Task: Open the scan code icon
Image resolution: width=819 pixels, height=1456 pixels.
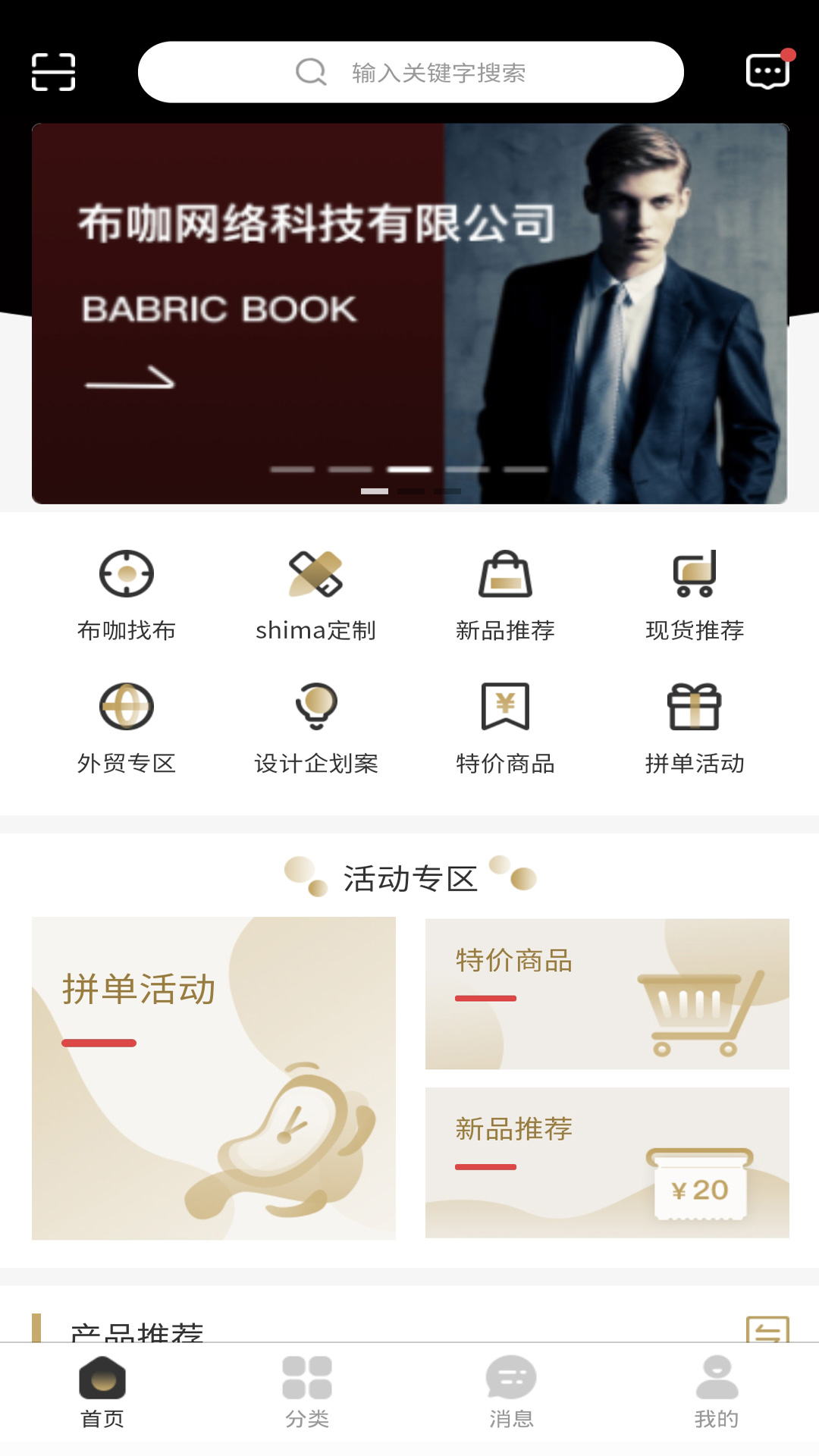Action: pyautogui.click(x=53, y=72)
